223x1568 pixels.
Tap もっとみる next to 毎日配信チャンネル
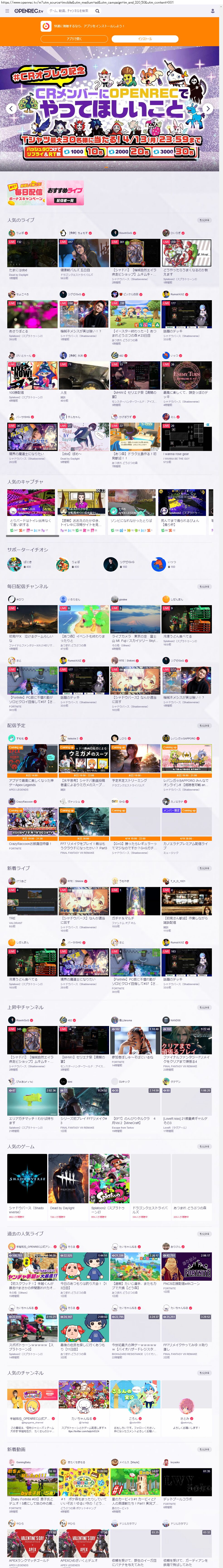pyautogui.click(x=204, y=587)
